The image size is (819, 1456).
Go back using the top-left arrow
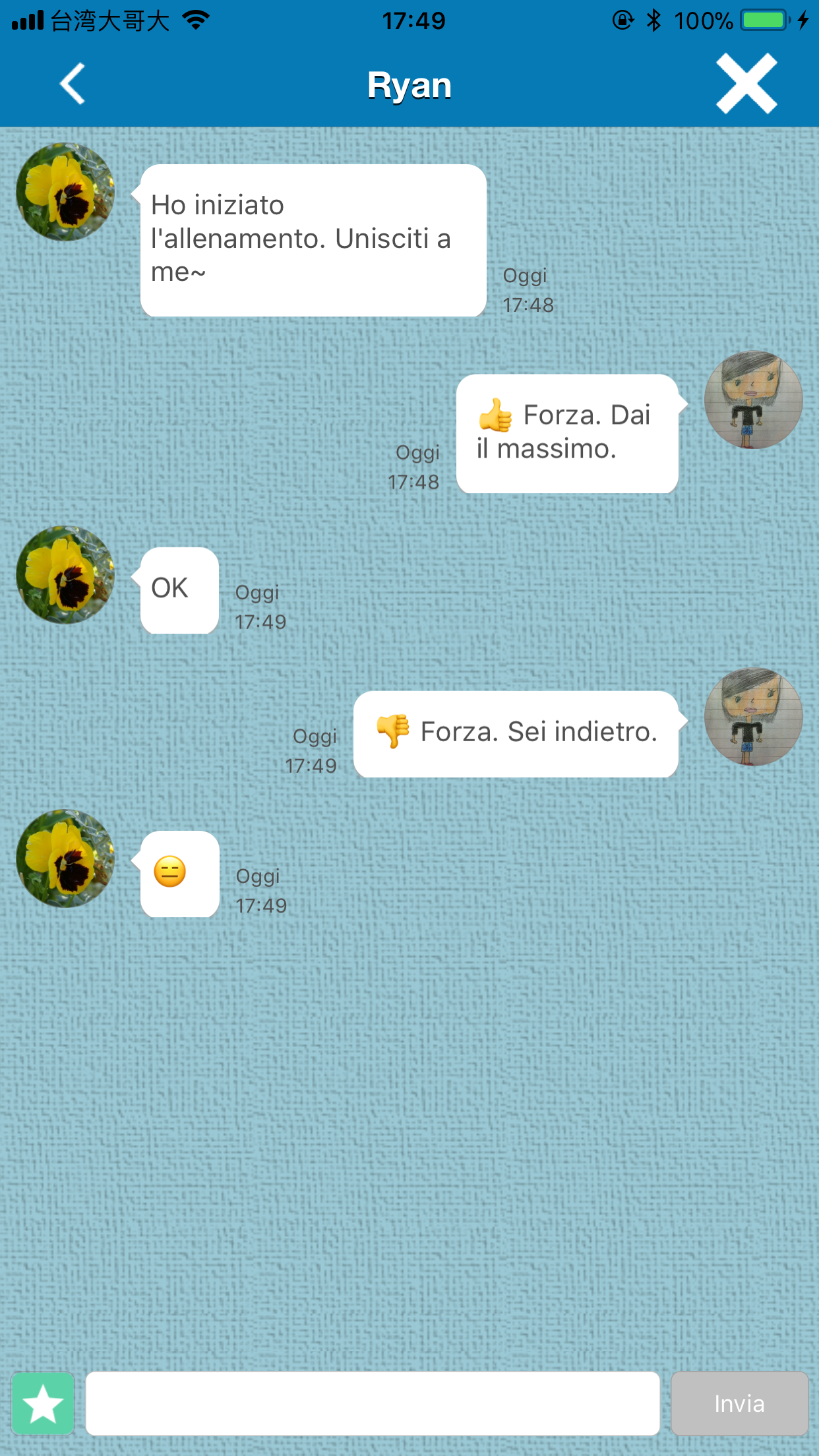pyautogui.click(x=73, y=84)
